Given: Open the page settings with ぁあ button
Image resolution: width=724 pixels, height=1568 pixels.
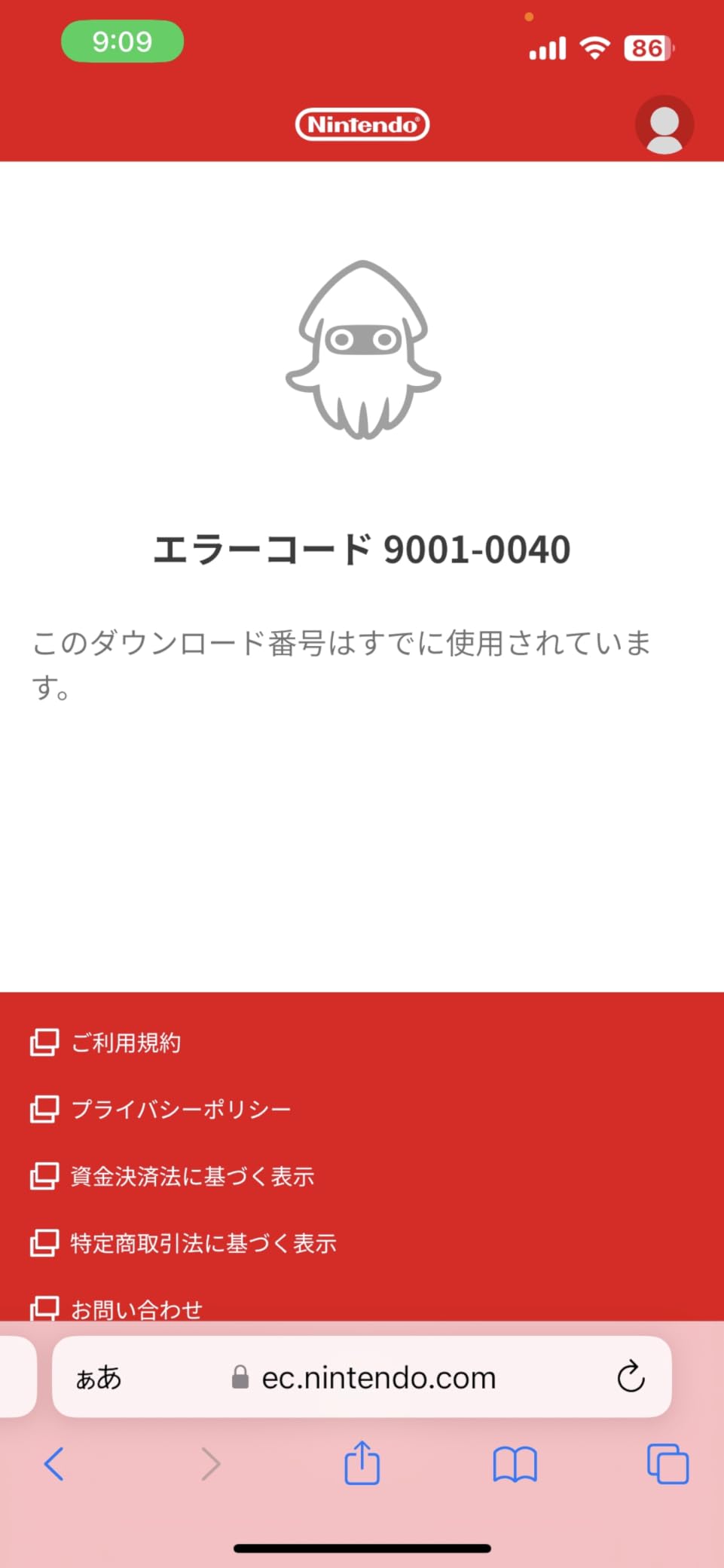Looking at the screenshot, I should point(99,1377).
